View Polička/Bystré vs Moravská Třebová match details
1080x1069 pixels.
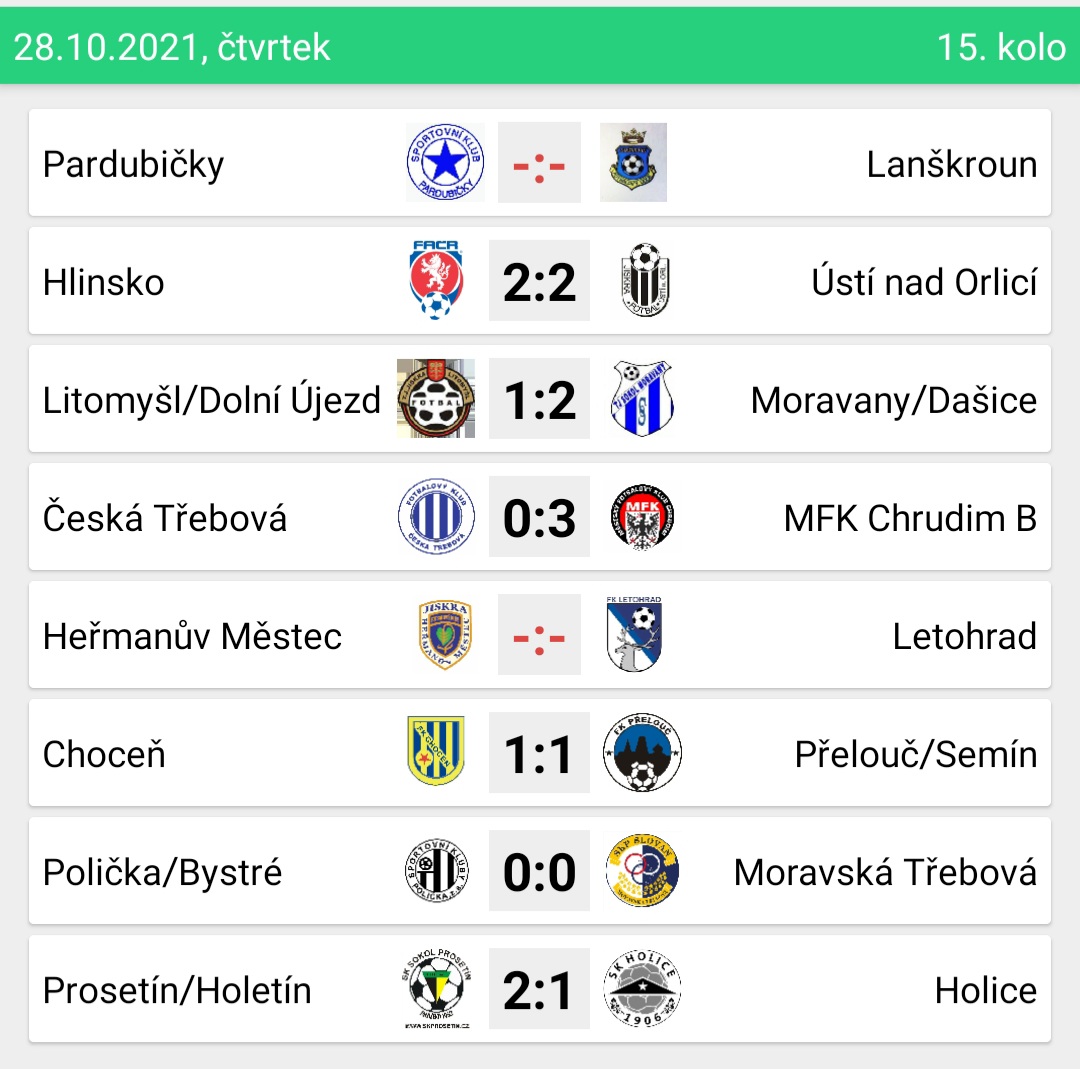(539, 871)
